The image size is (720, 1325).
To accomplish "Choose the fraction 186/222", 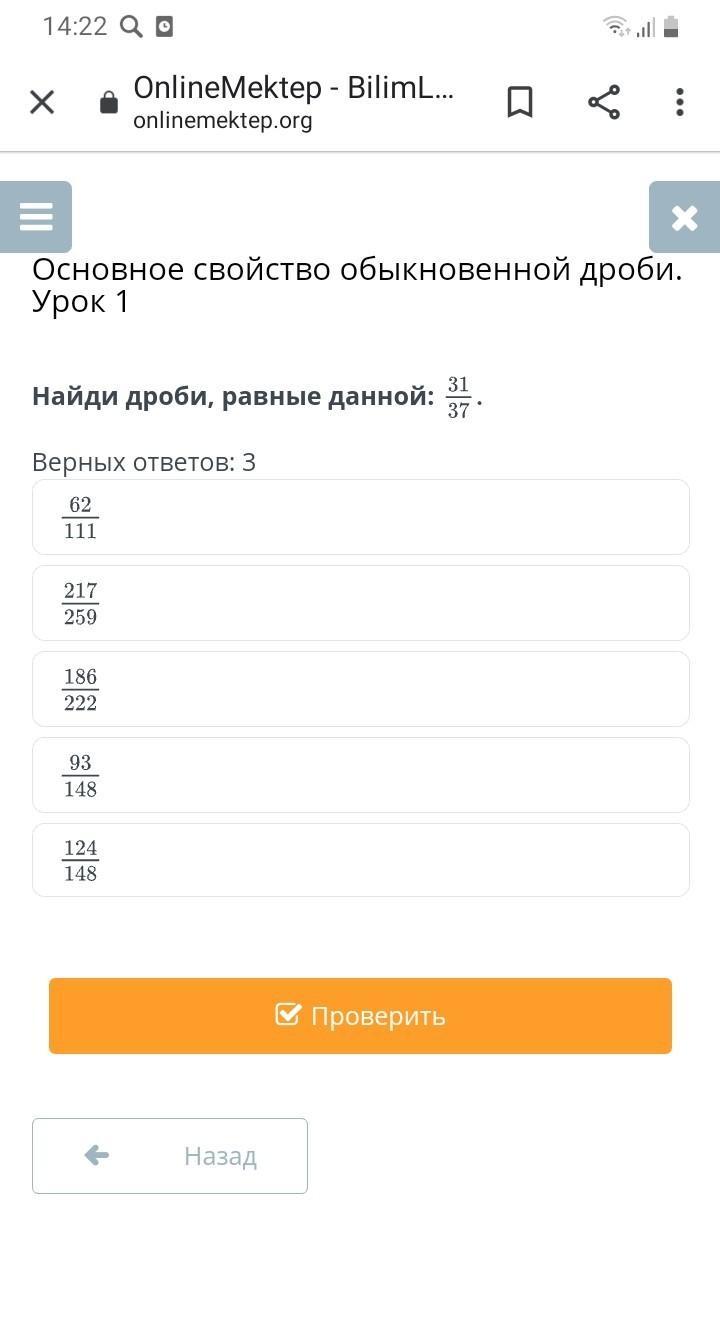I will click(x=361, y=689).
